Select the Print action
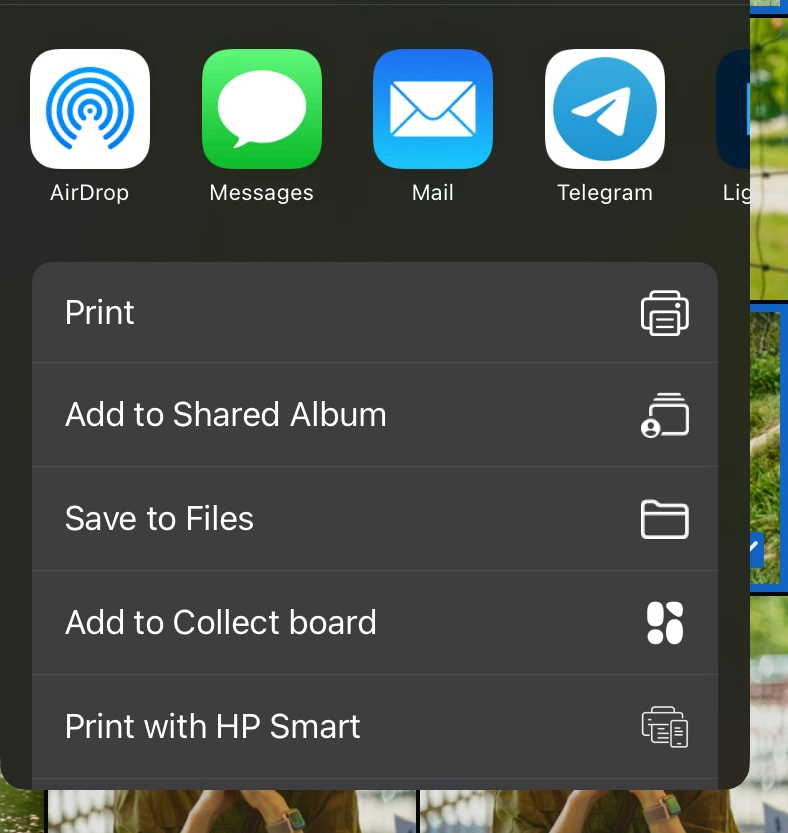The height and width of the screenshot is (833, 788). (x=375, y=313)
